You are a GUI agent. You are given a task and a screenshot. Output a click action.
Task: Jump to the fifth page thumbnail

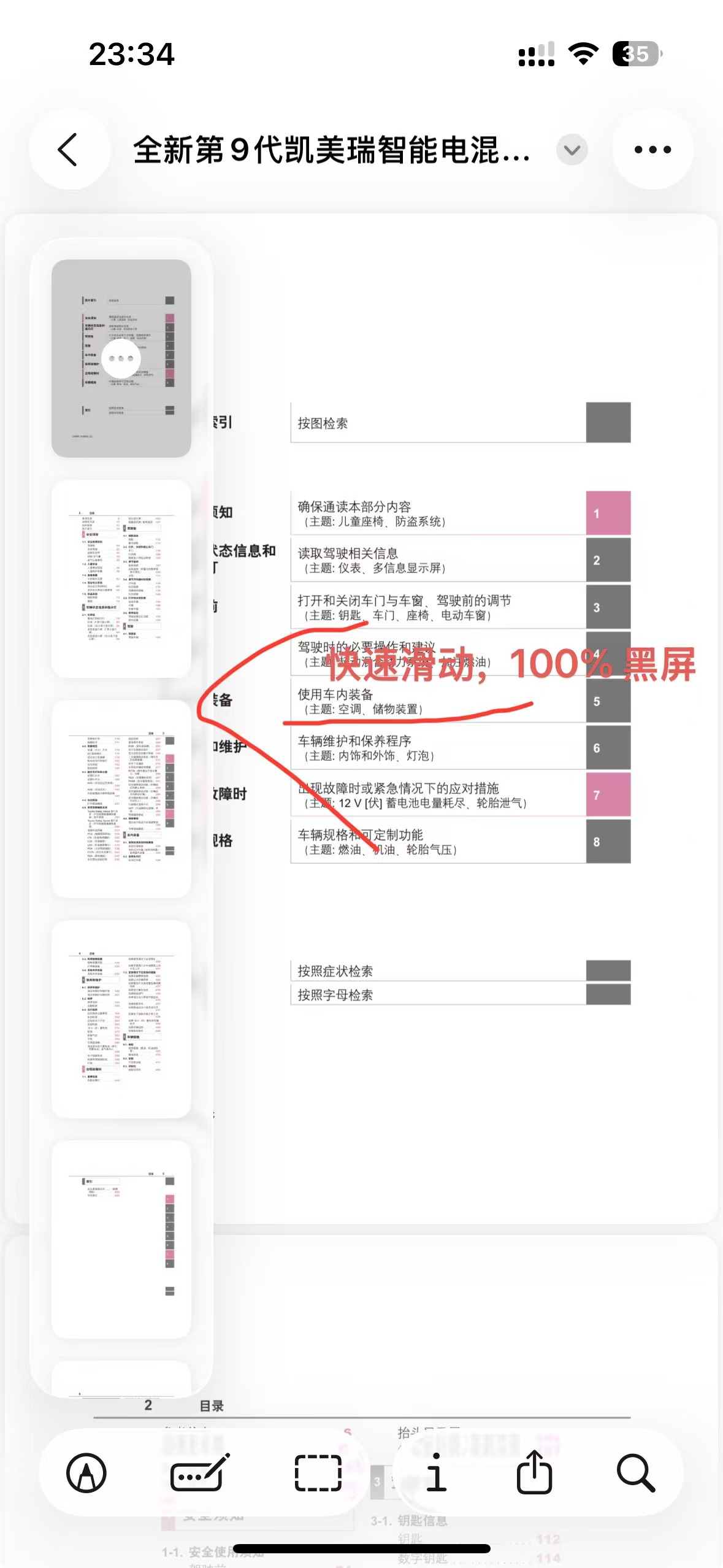(x=121, y=1239)
